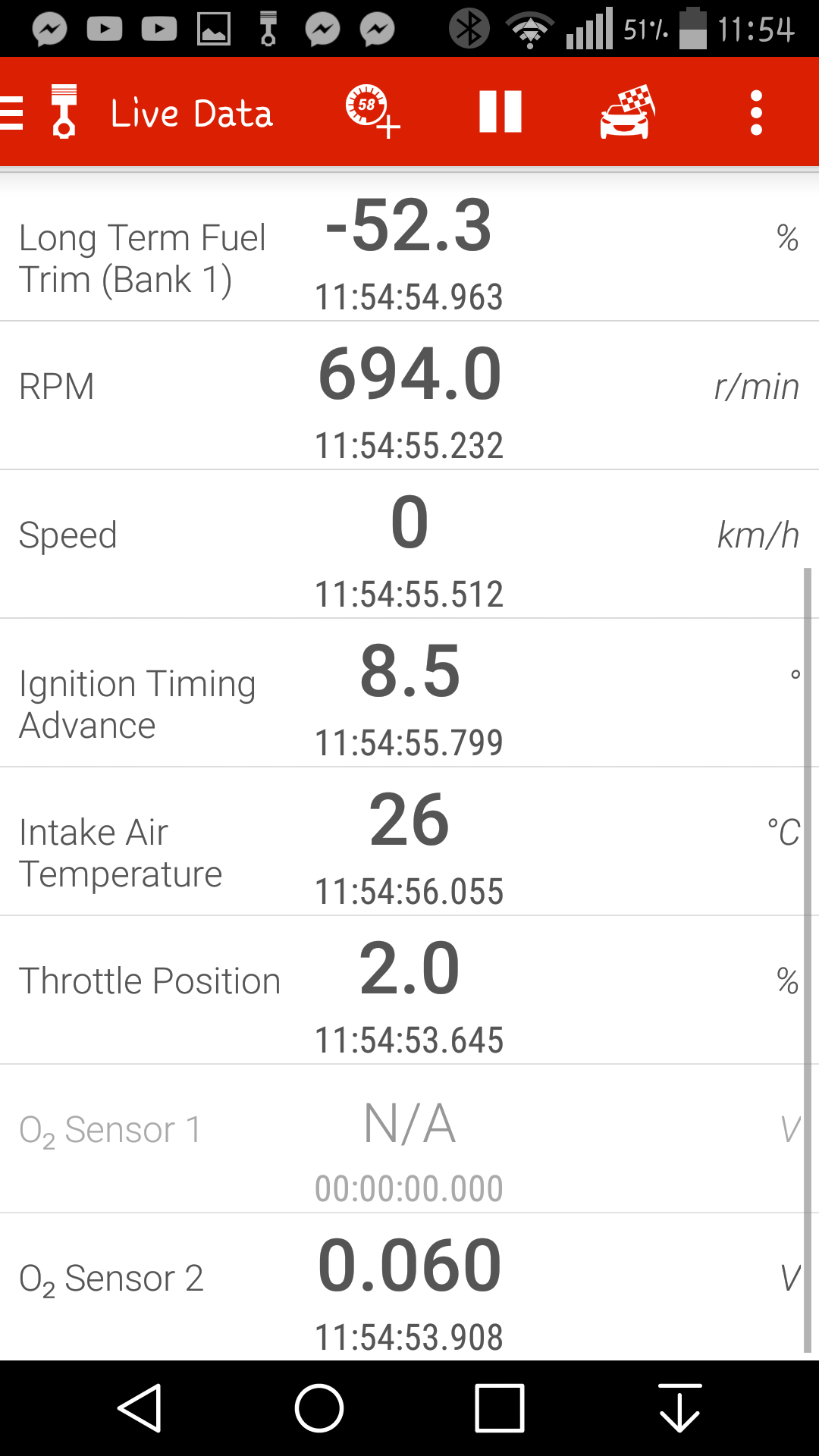Screen dimensions: 819x1456
Task: Open Long Term Fuel Trim (Bank 1) row
Action: (409, 247)
